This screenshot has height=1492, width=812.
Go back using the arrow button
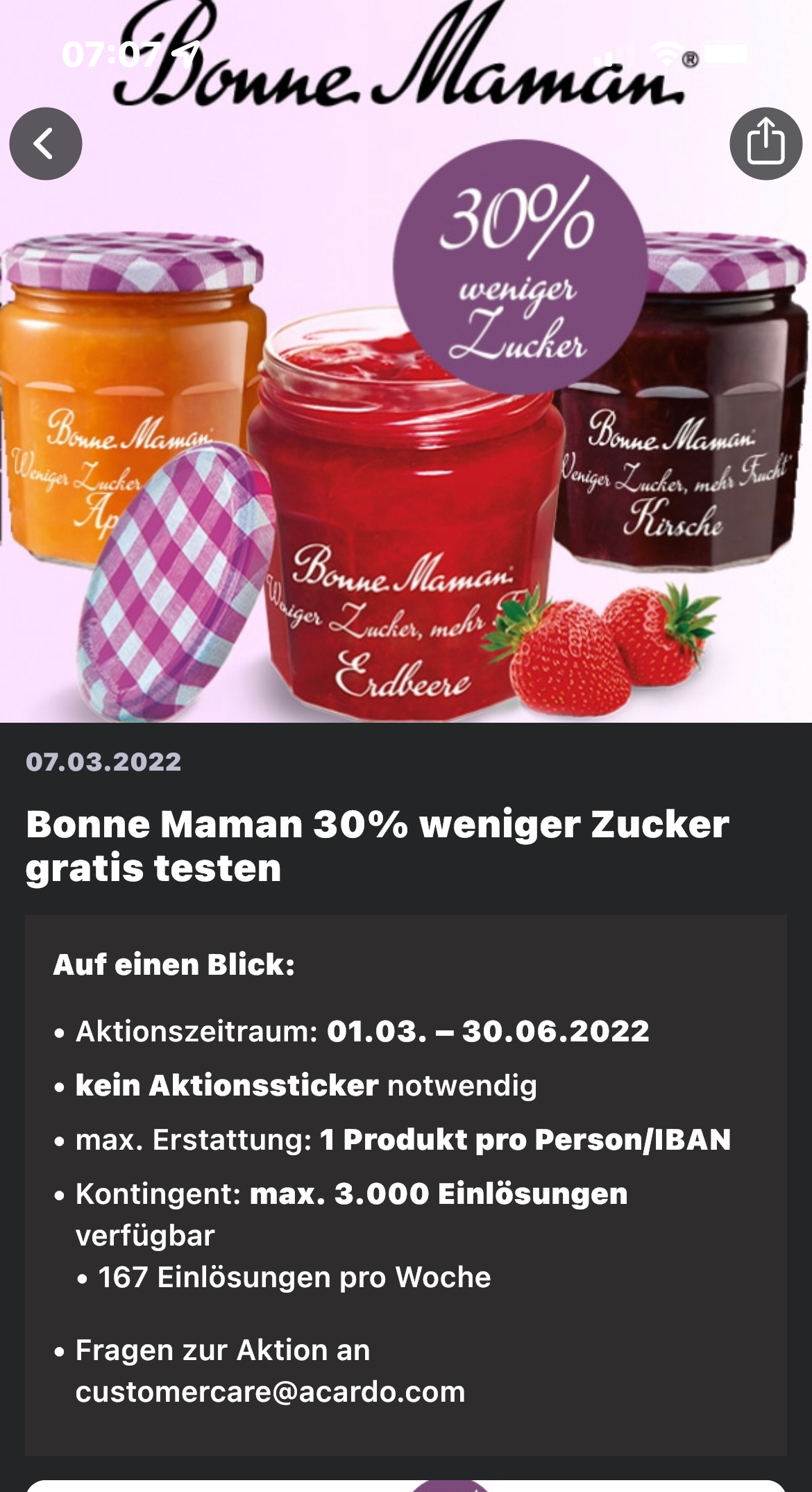pyautogui.click(x=46, y=144)
